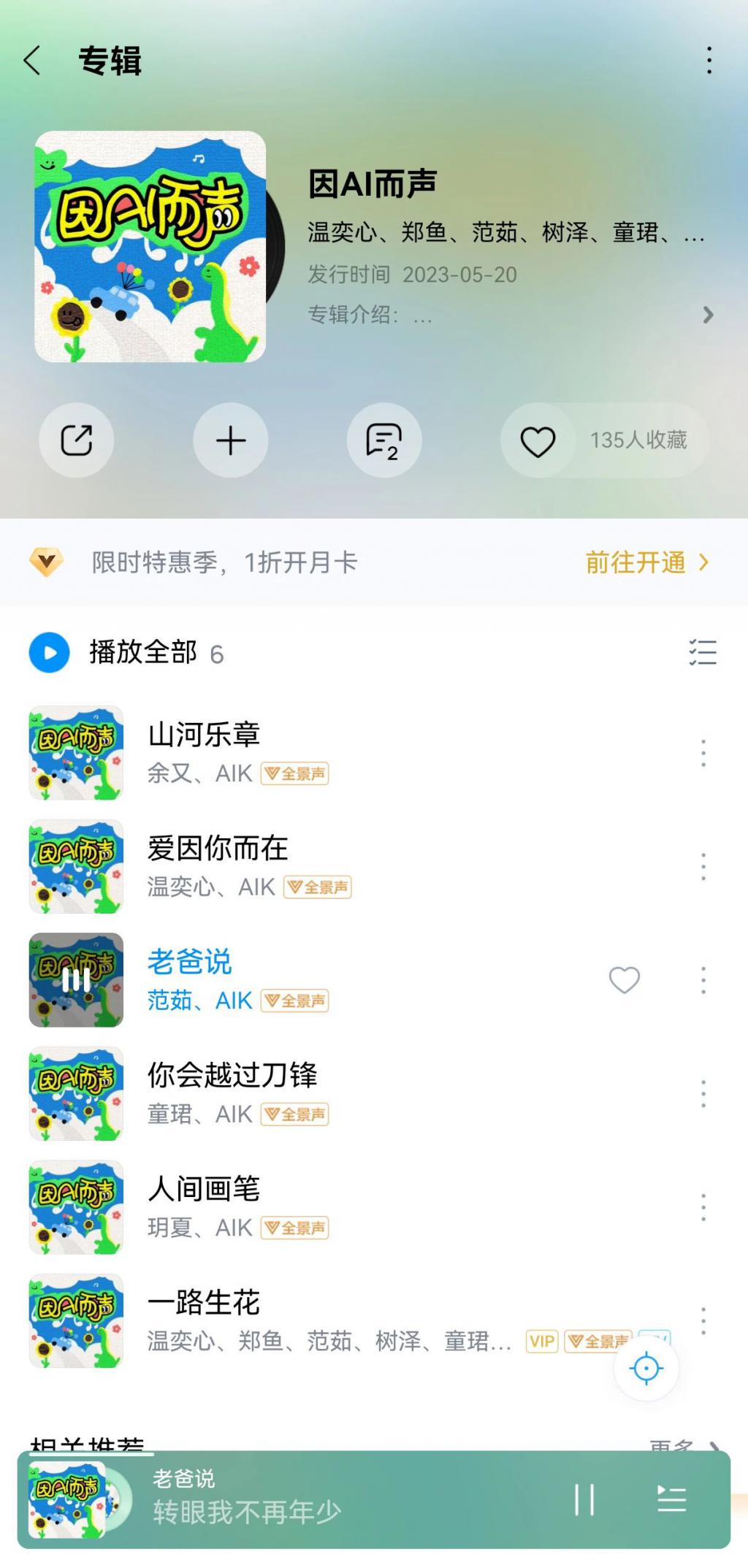Image resolution: width=748 pixels, height=1568 pixels.
Task: Open the top-right overflow menu
Action: point(709,61)
